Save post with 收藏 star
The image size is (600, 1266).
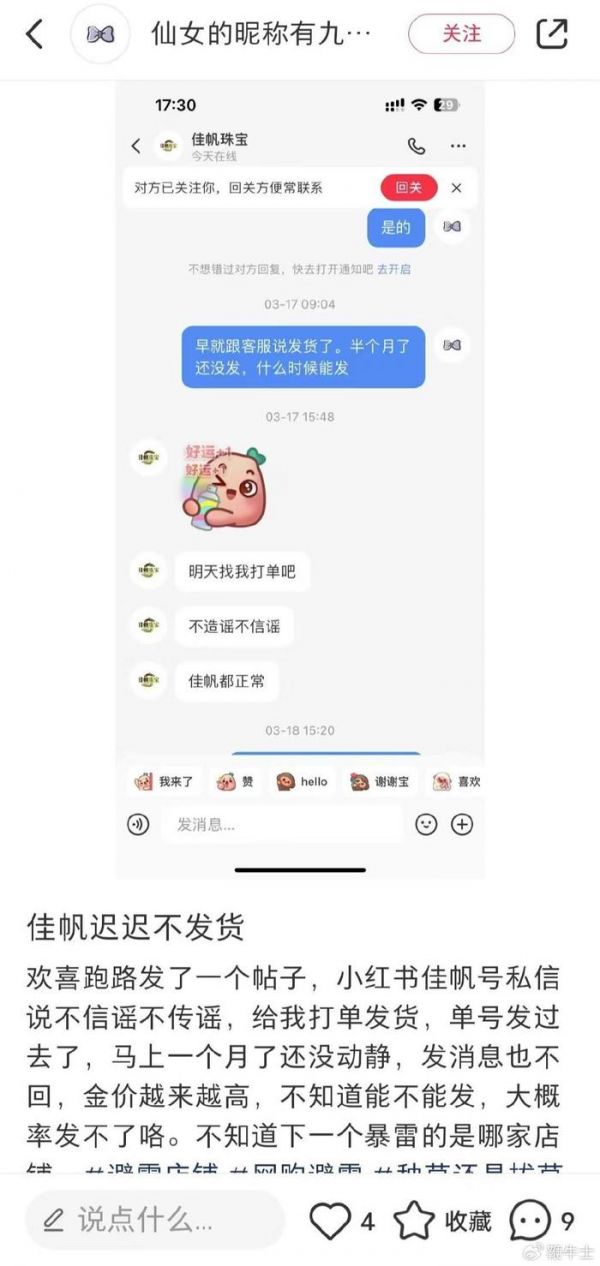(x=414, y=1220)
